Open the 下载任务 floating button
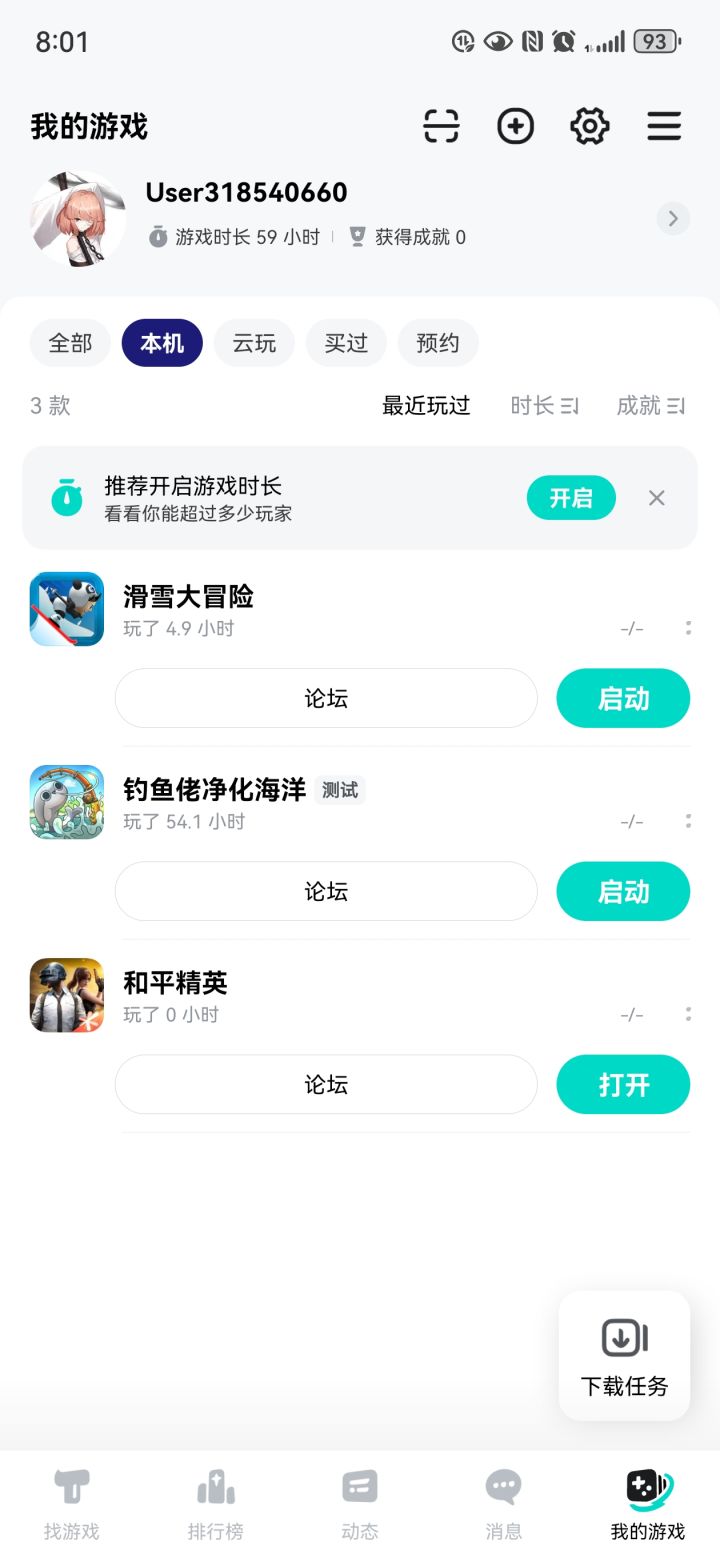This screenshot has height=1554, width=720. click(x=624, y=1356)
